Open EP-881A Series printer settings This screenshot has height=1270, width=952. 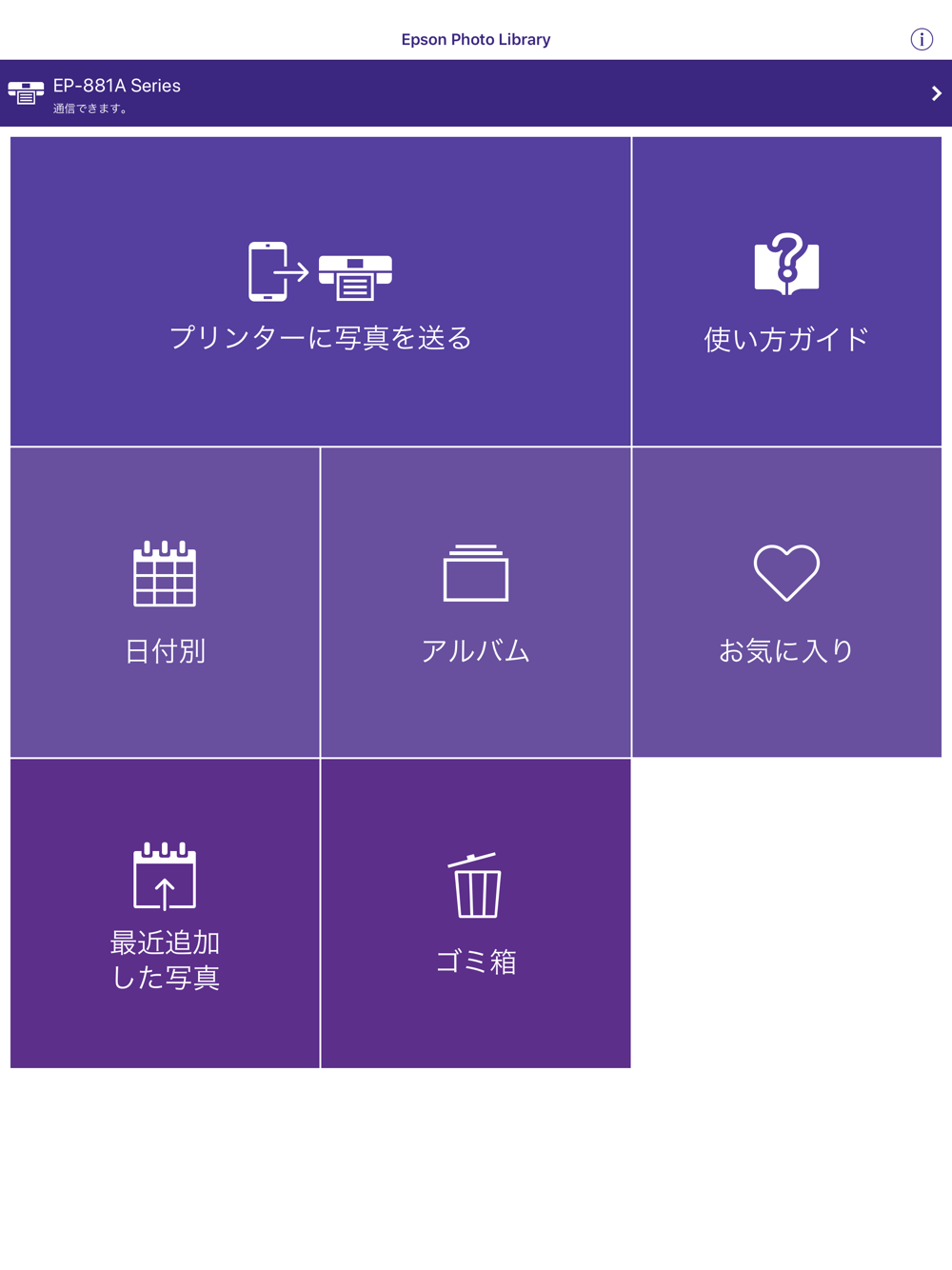tap(476, 93)
